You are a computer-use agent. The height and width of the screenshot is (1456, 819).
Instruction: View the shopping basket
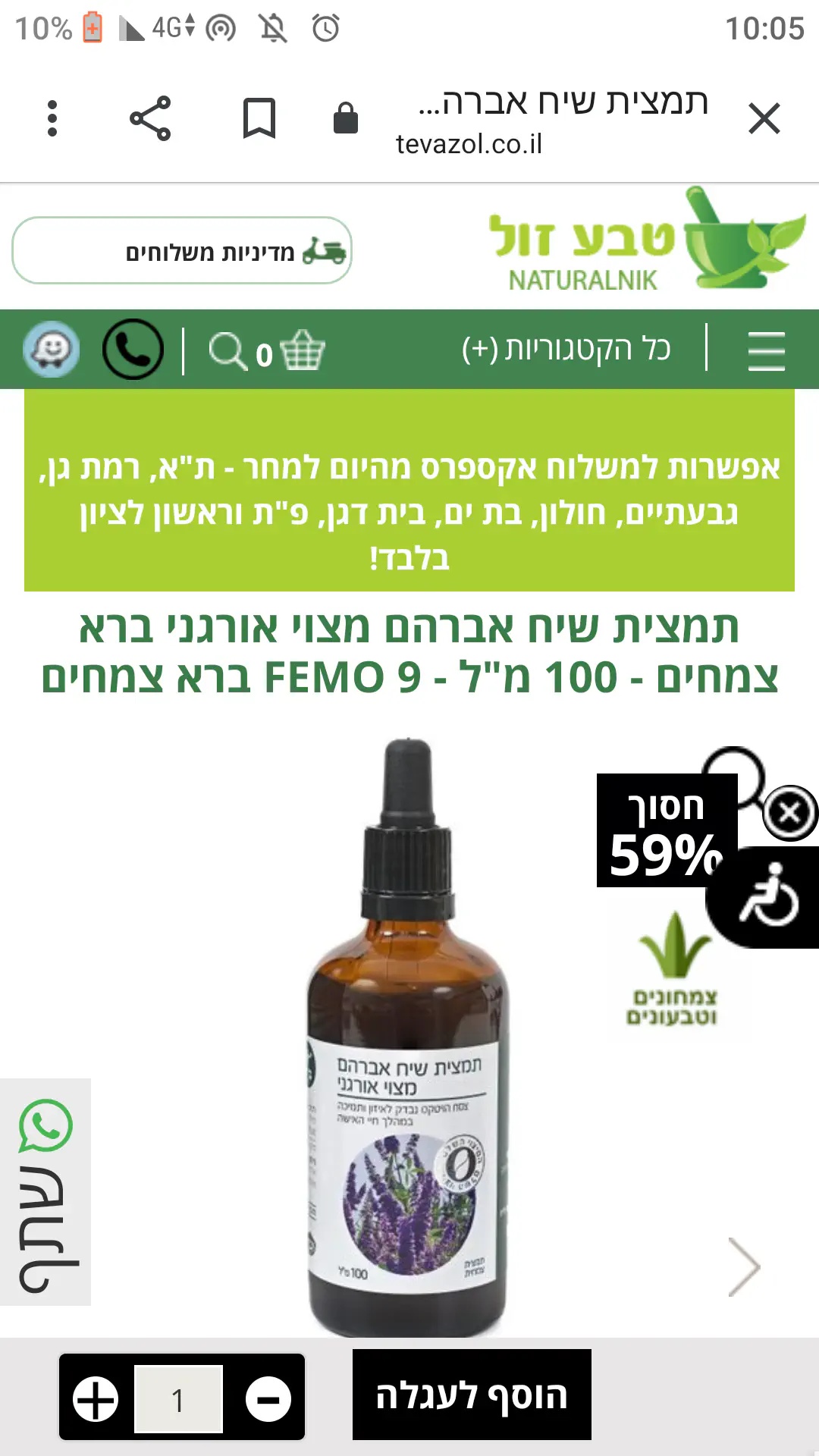301,350
